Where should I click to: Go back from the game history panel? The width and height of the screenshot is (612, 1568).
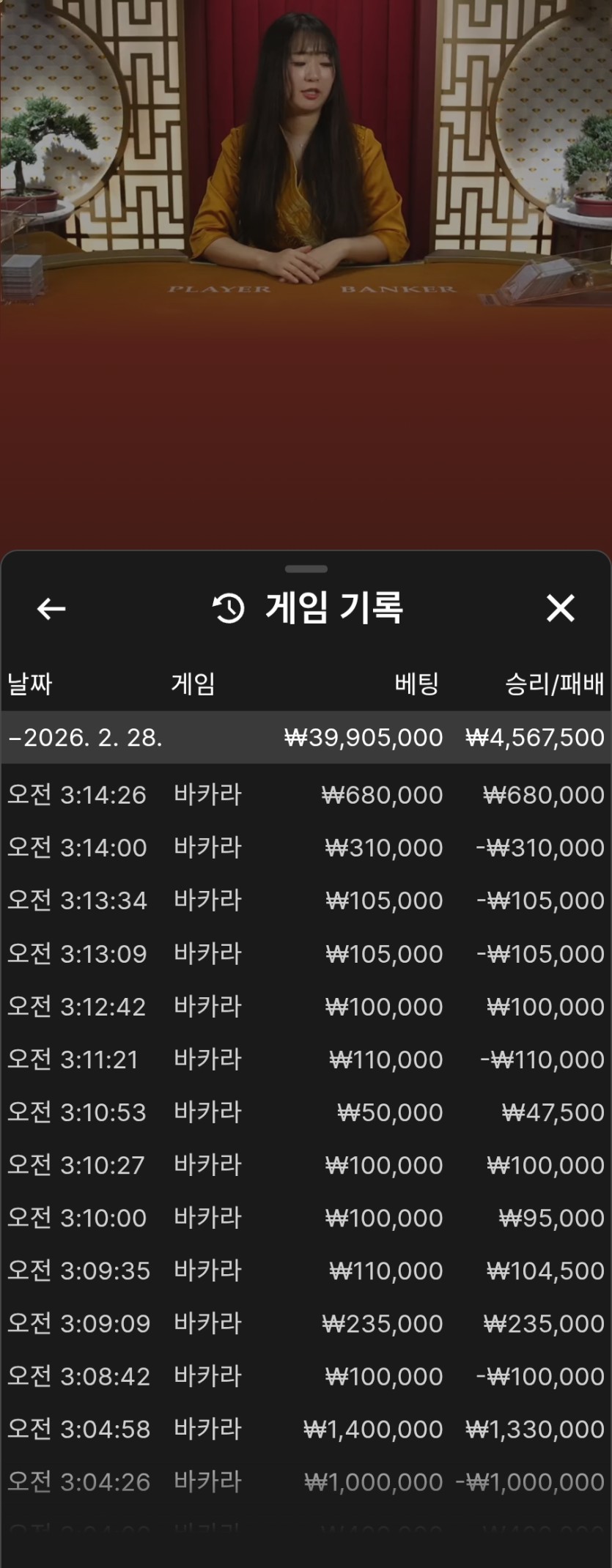coord(51,609)
